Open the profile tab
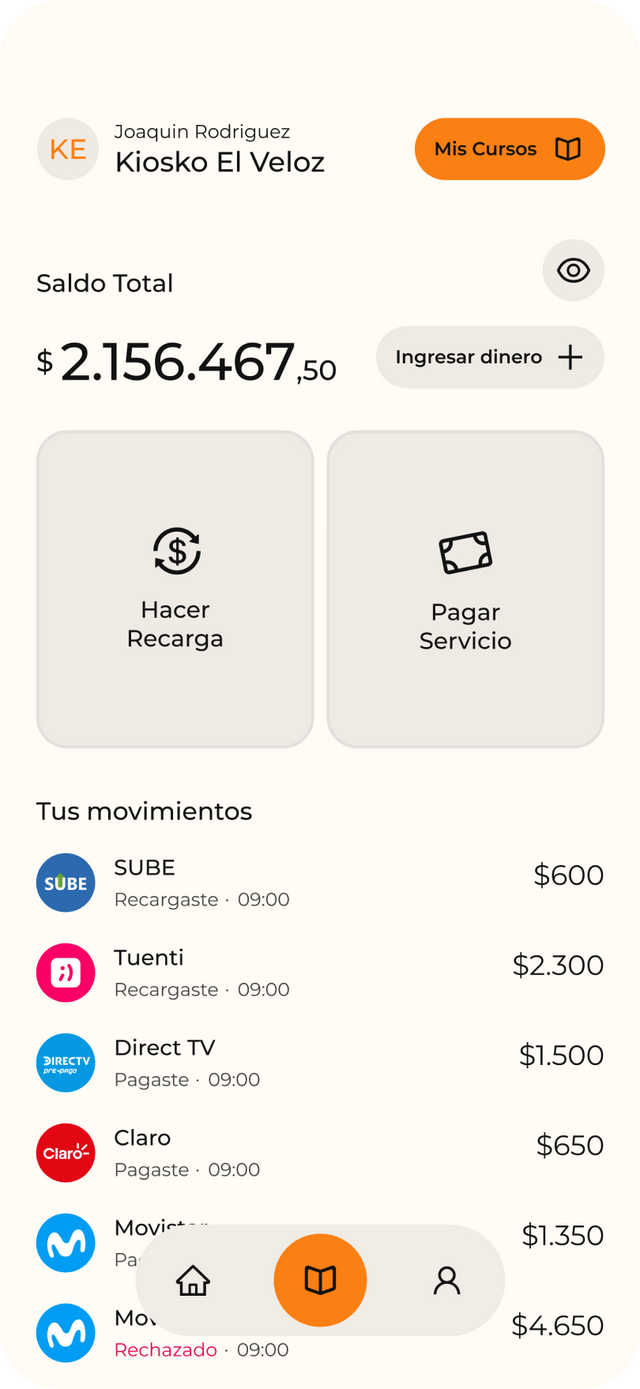Screen dimensions: 640x1389 pos(447,1280)
